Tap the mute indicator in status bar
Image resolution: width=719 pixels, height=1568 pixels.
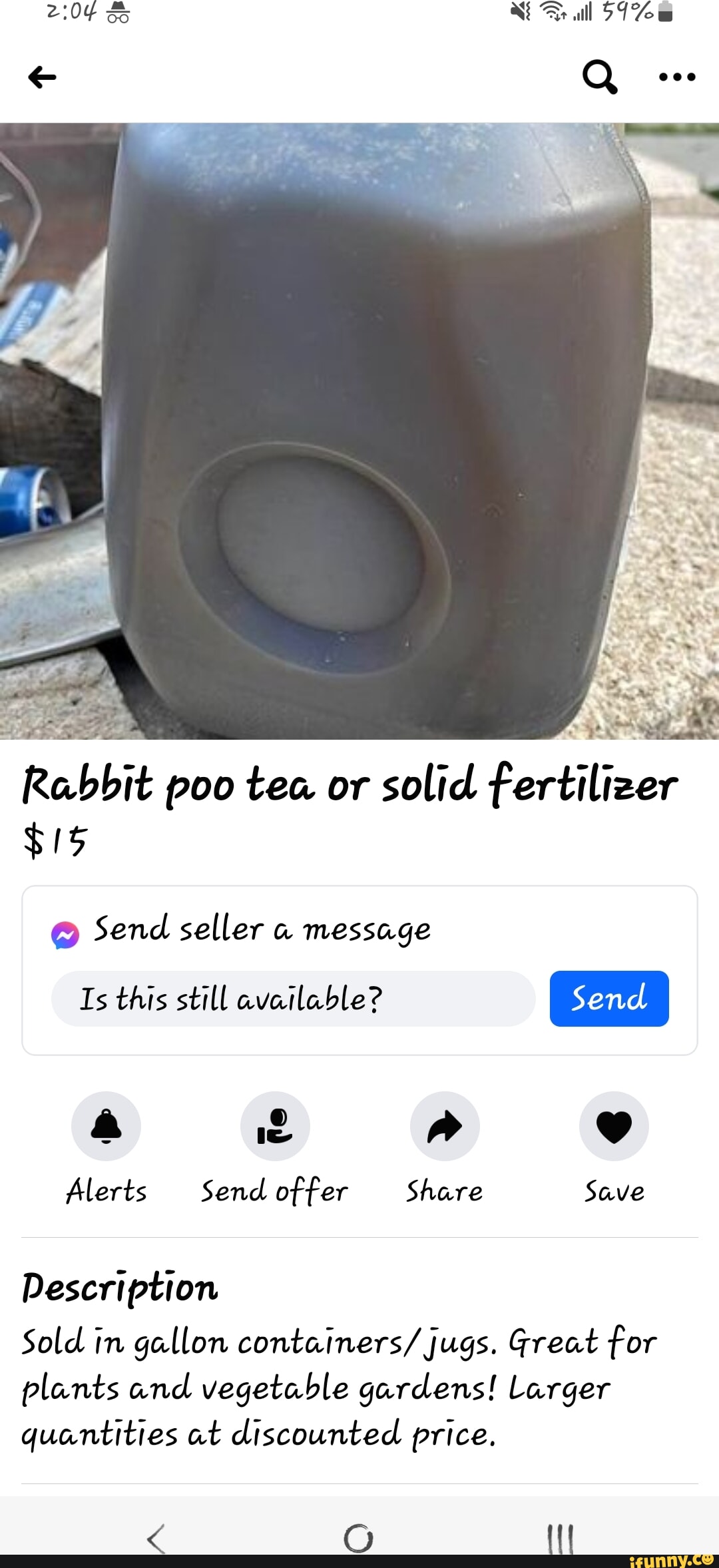click(522, 15)
